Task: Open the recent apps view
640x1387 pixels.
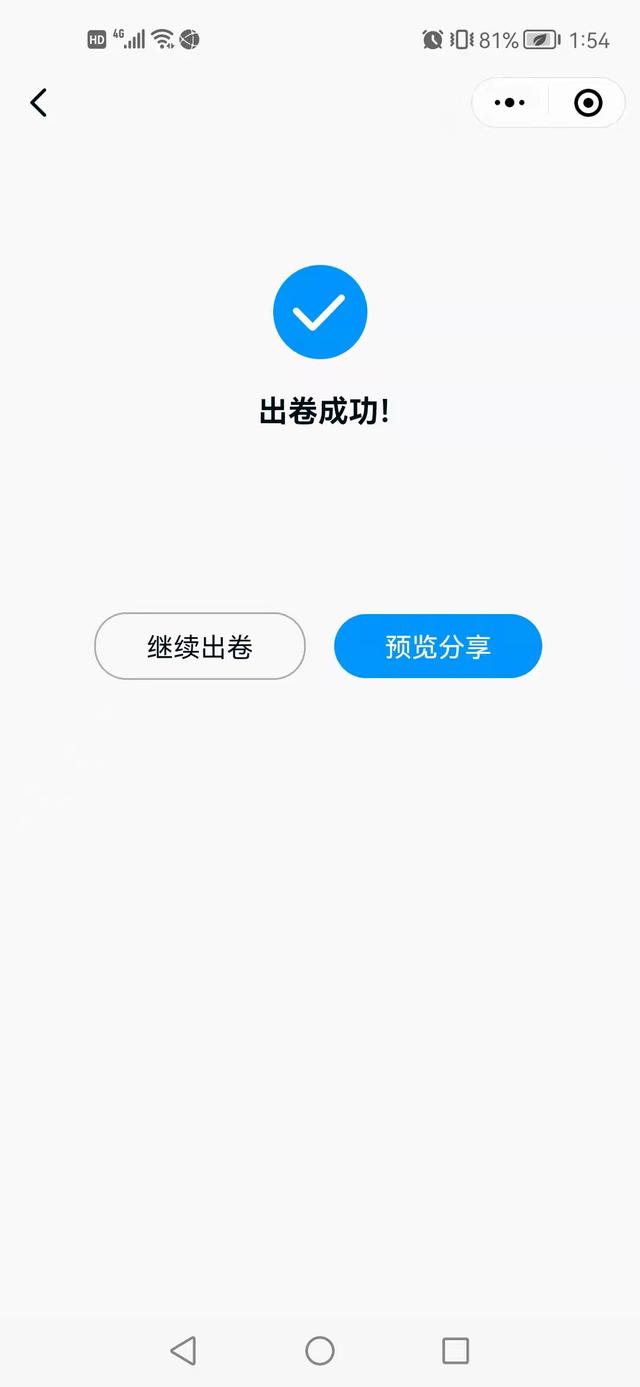Action: pyautogui.click(x=455, y=1351)
